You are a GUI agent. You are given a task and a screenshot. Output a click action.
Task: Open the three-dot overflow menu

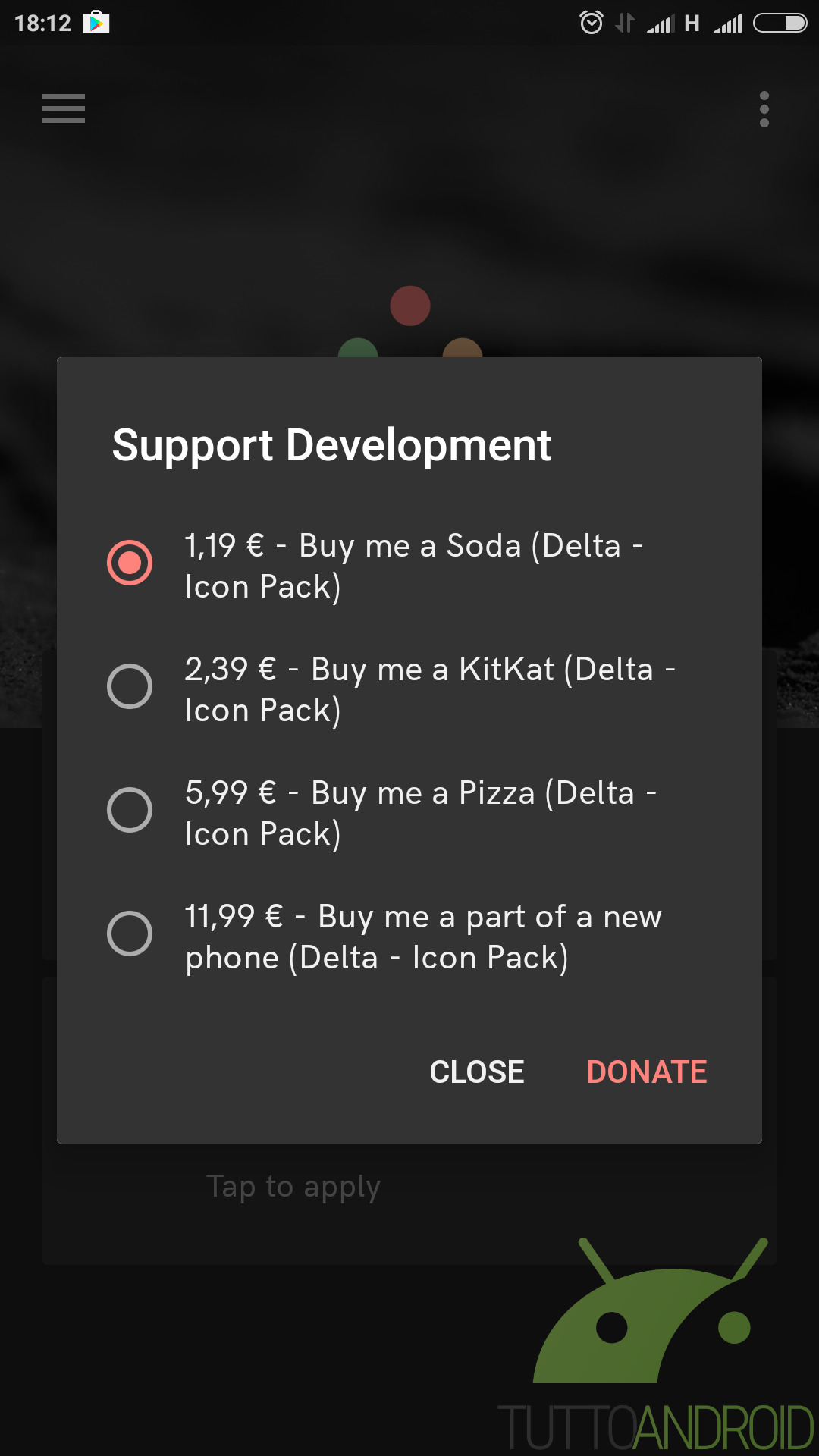764,109
